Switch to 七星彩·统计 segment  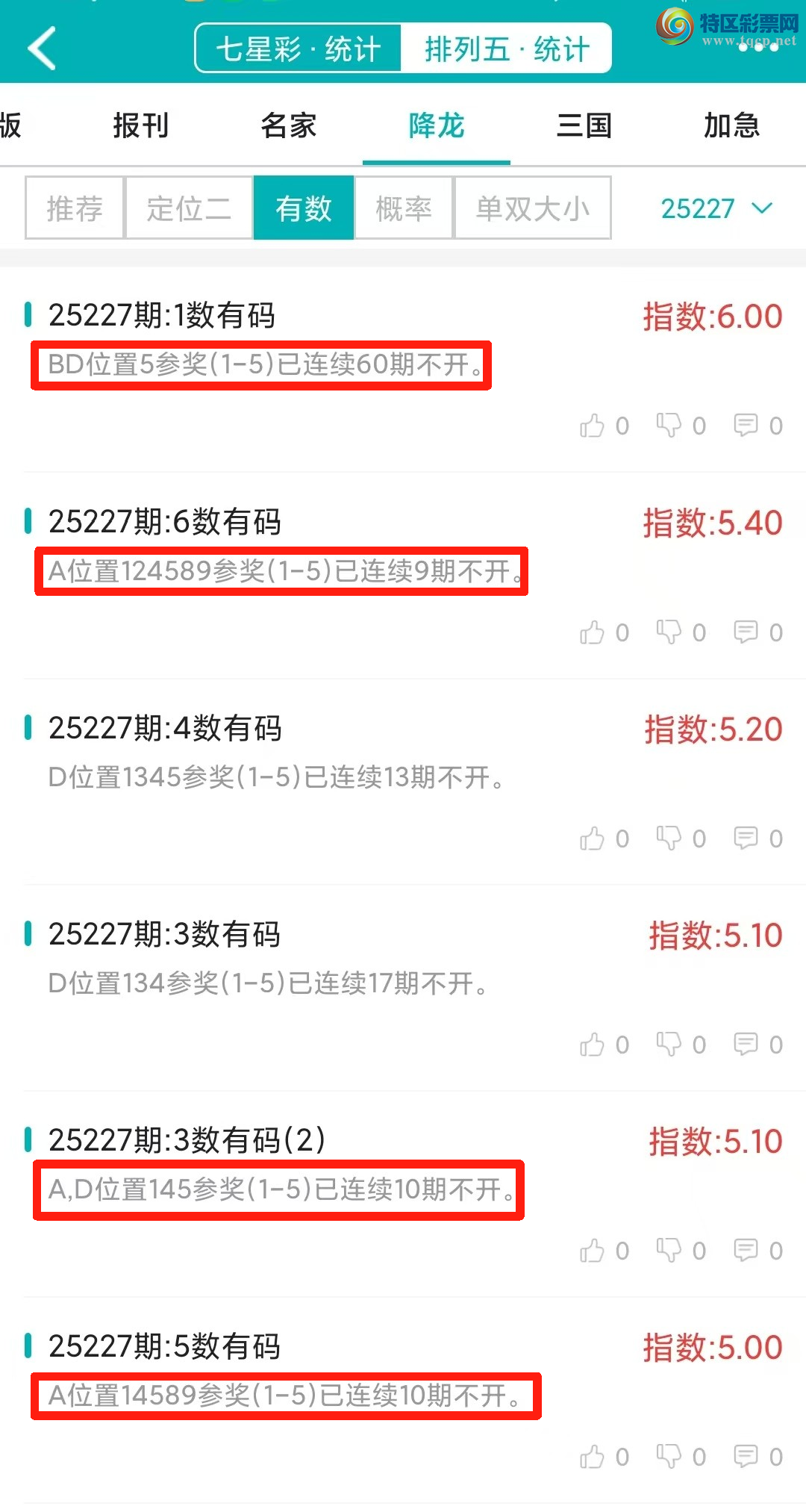299,49
